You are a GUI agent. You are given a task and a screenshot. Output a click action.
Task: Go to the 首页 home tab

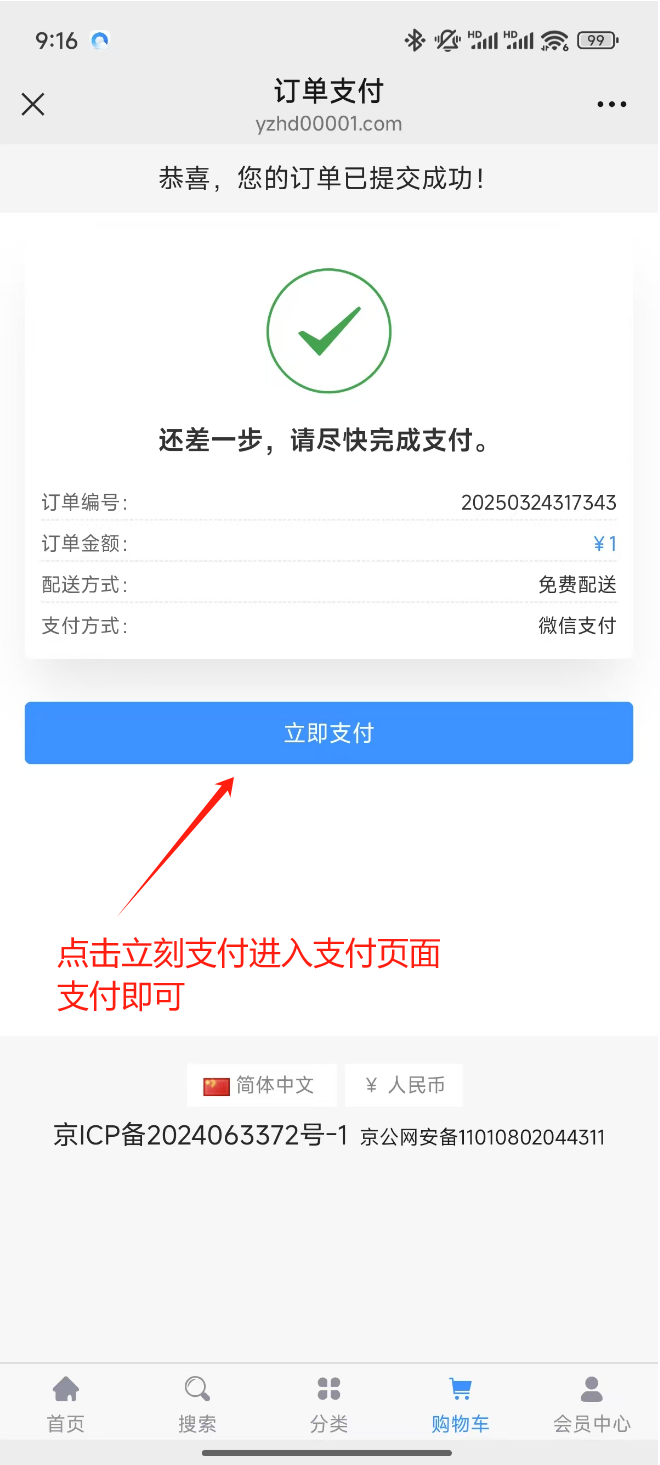(x=66, y=1404)
